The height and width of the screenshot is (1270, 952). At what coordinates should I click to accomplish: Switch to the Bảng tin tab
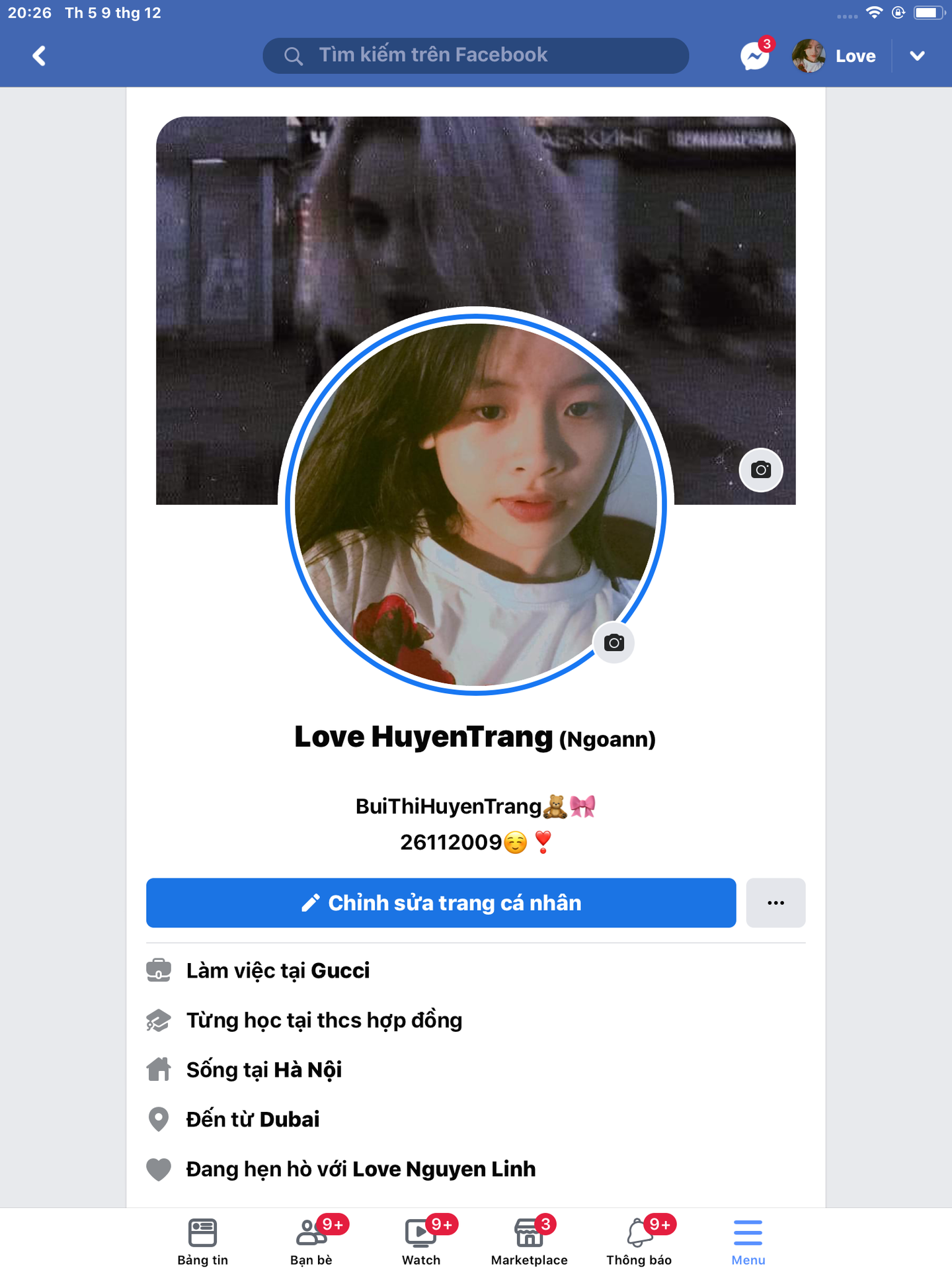[x=202, y=1242]
